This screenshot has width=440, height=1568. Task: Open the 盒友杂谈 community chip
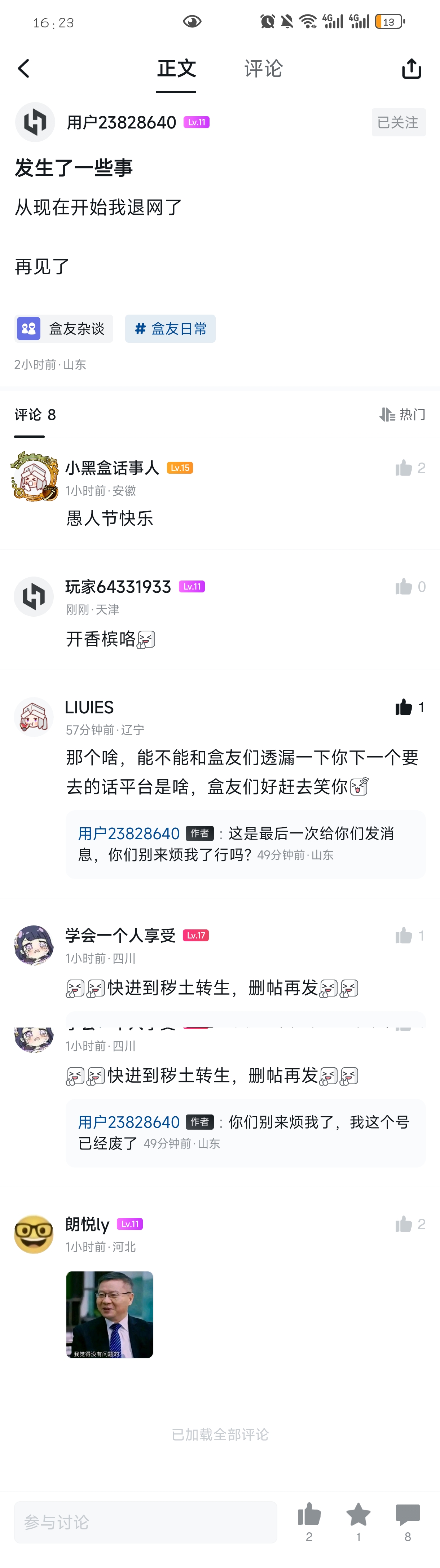tap(64, 329)
